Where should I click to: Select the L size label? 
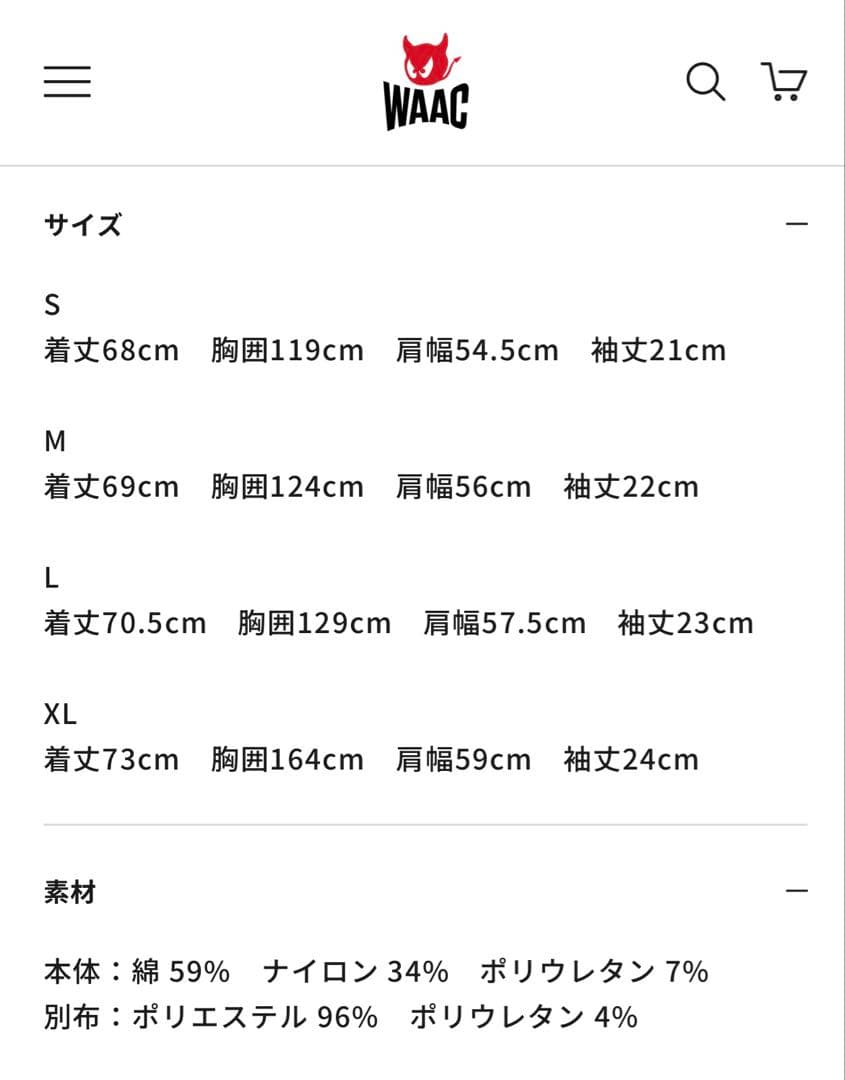pyautogui.click(x=51, y=575)
